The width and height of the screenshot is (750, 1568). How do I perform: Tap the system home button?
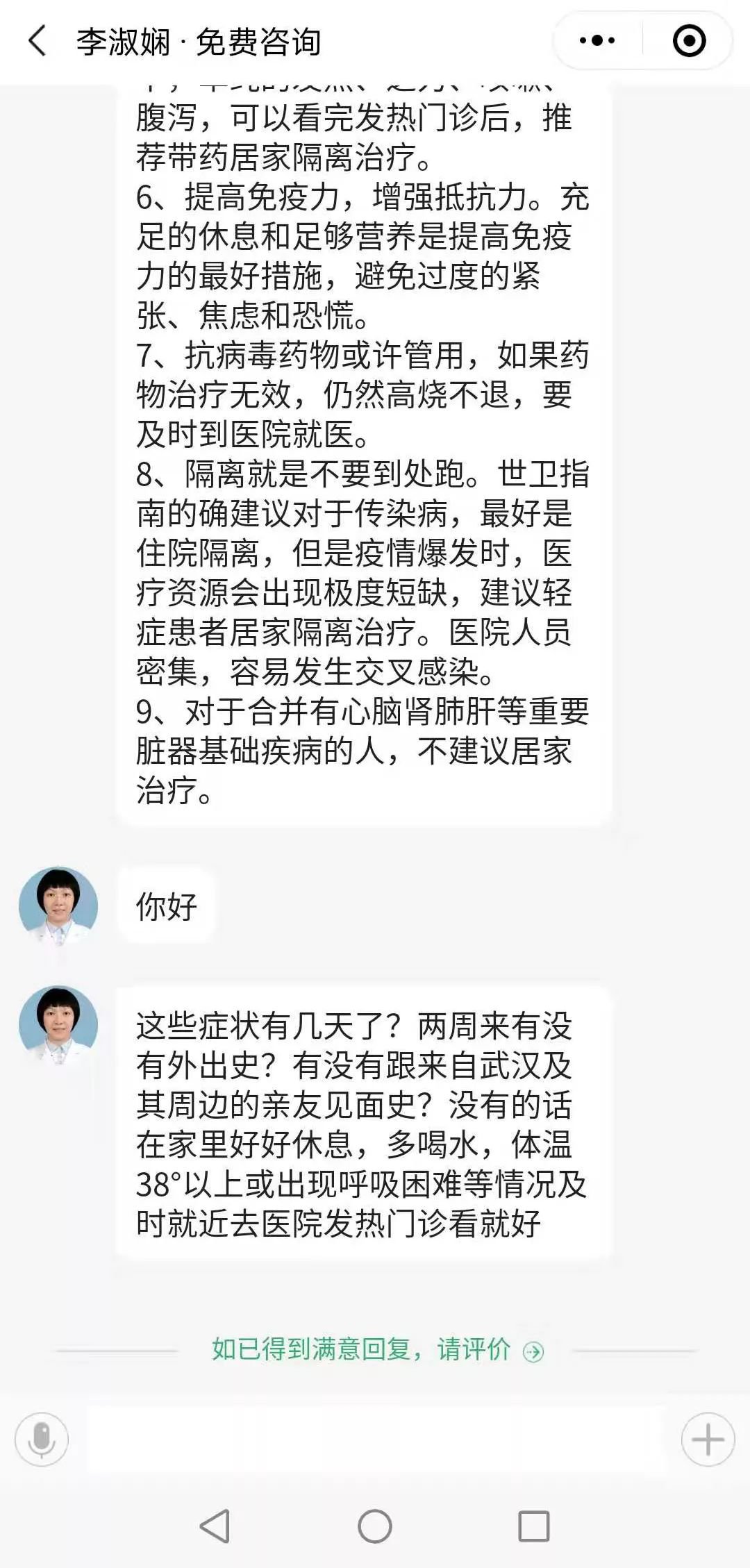(375, 1526)
